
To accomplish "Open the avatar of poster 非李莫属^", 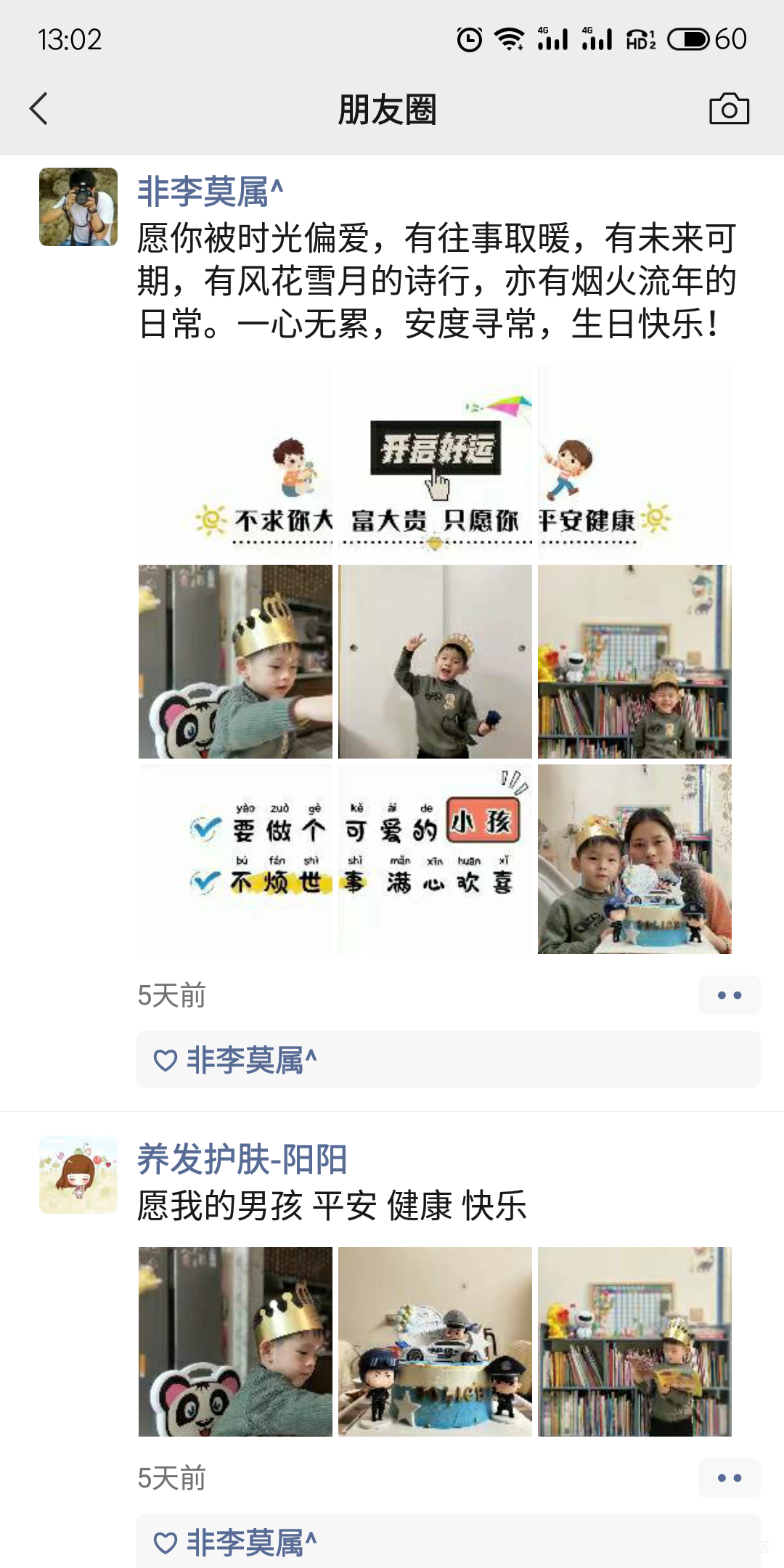I will tap(78, 207).
